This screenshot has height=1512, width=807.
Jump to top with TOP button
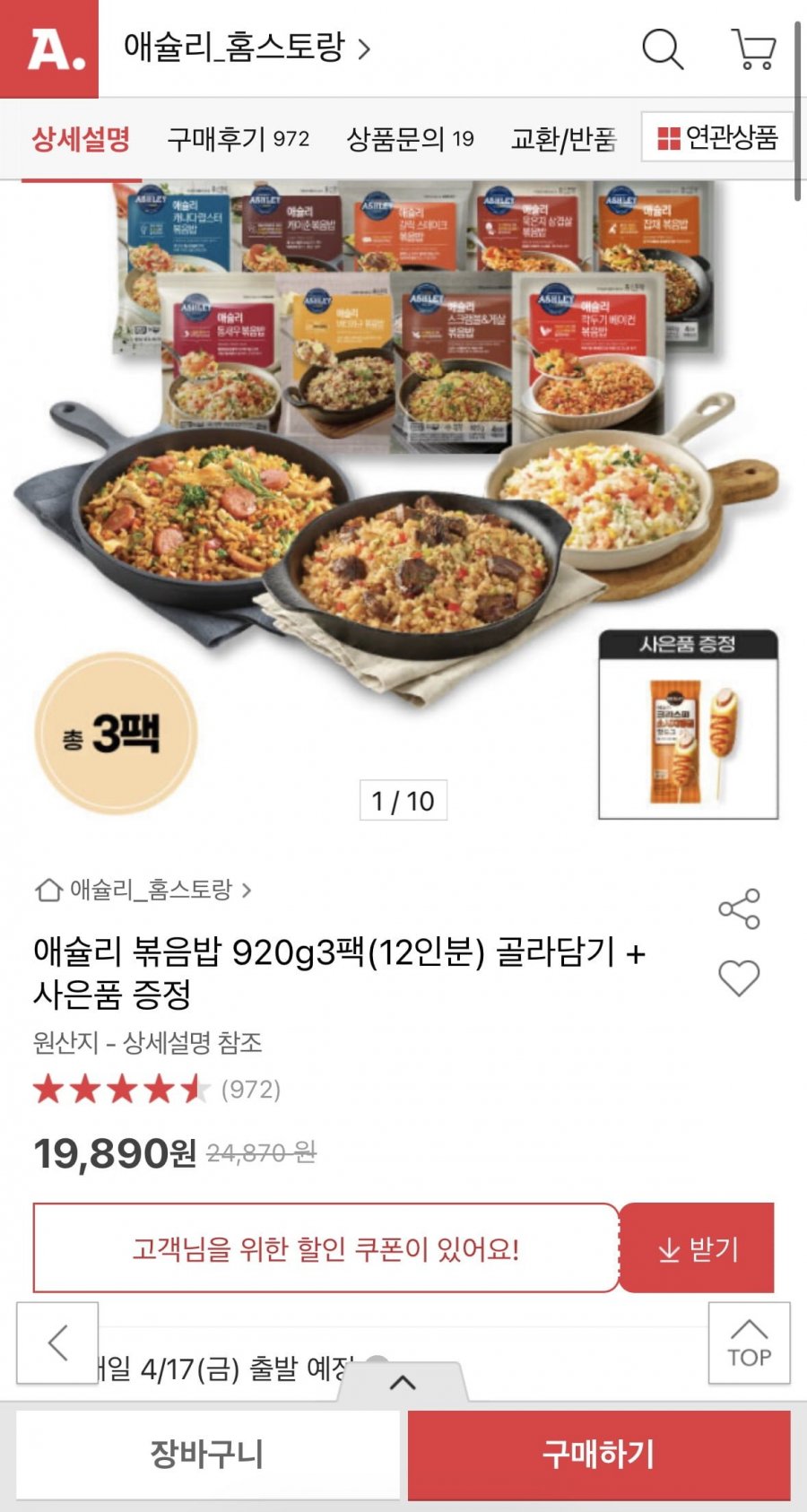pos(749,1343)
